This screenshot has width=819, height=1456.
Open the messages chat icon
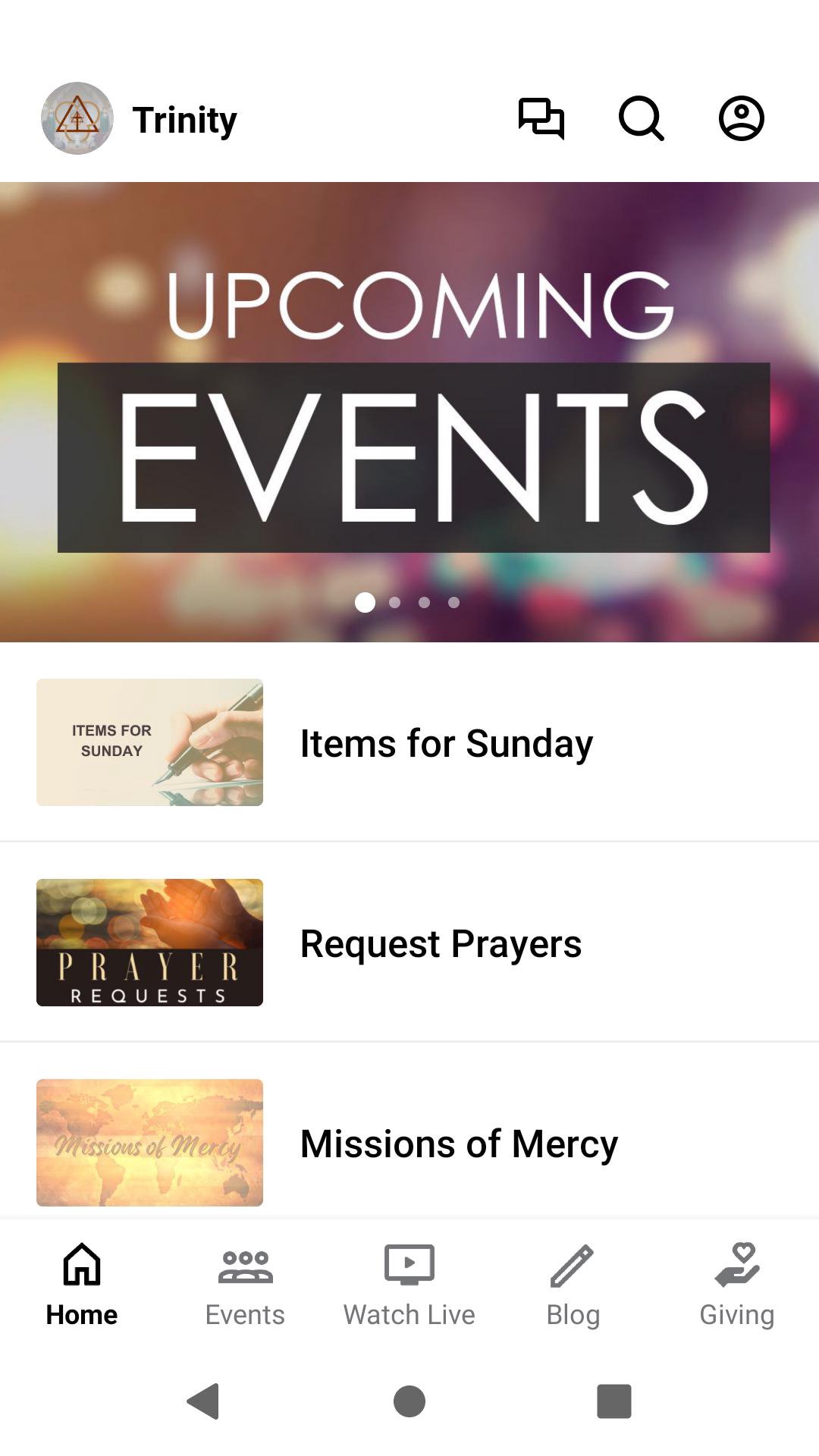pyautogui.click(x=541, y=118)
